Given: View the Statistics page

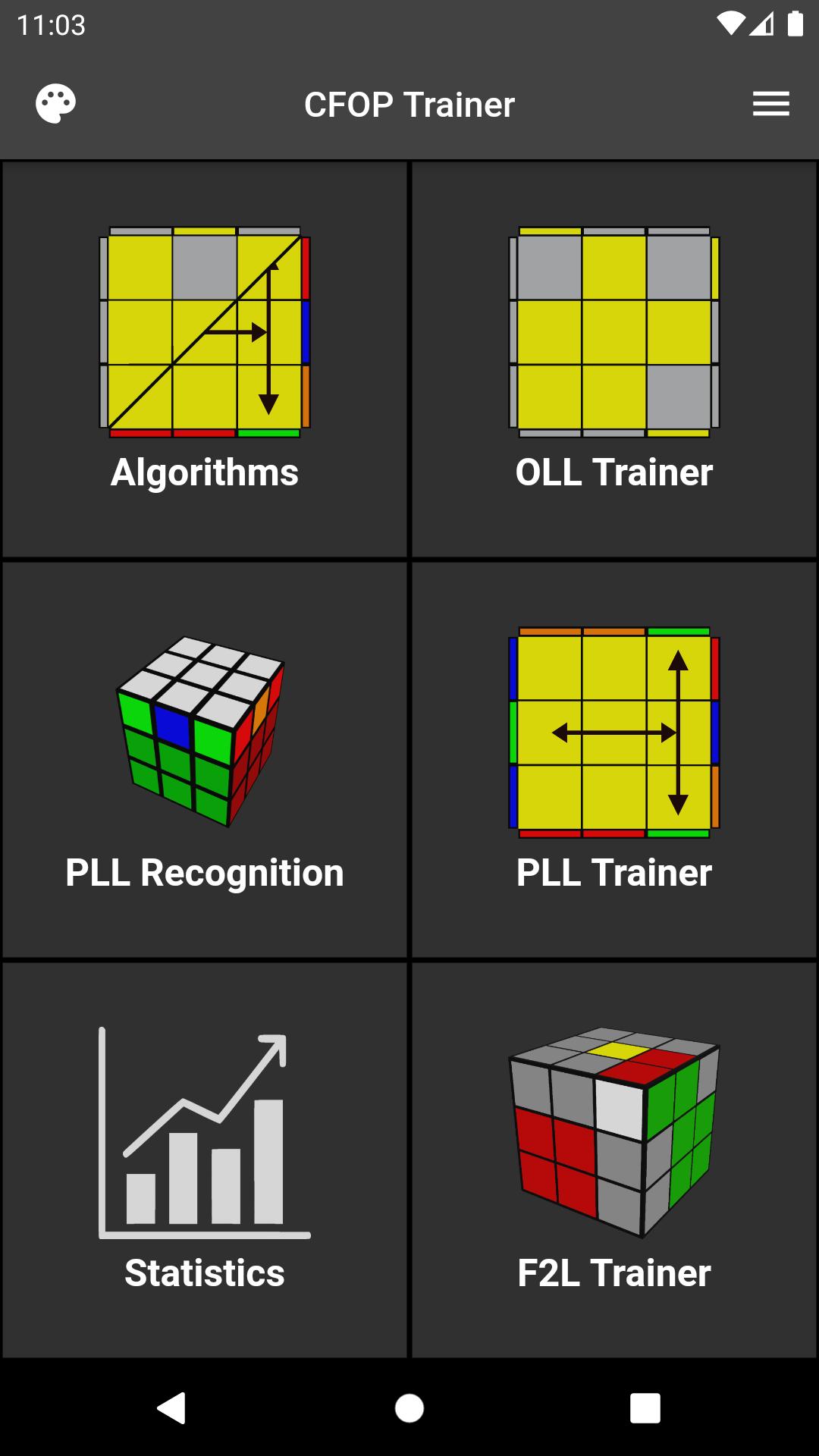Looking at the screenshot, I should (x=205, y=1160).
